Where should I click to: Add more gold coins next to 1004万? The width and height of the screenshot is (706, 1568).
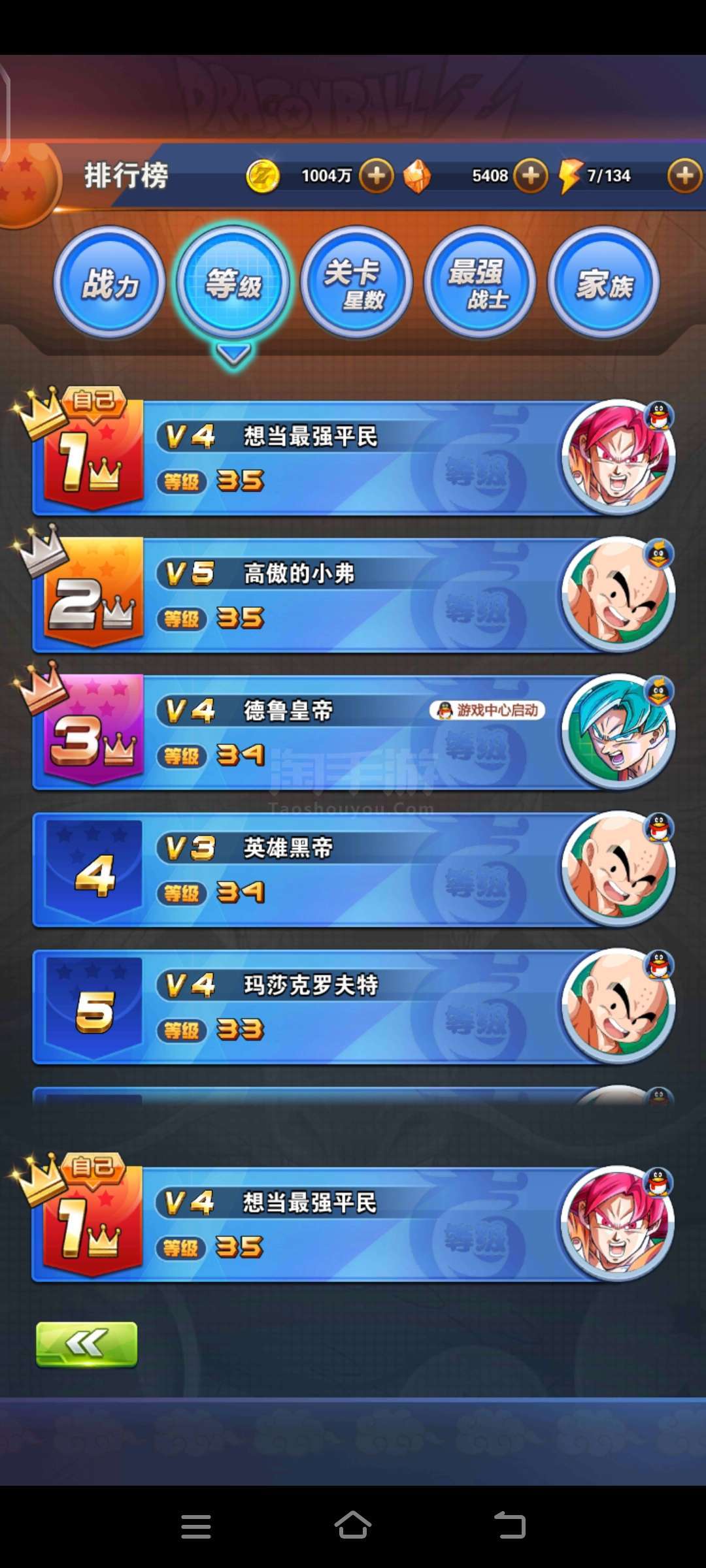click(377, 176)
